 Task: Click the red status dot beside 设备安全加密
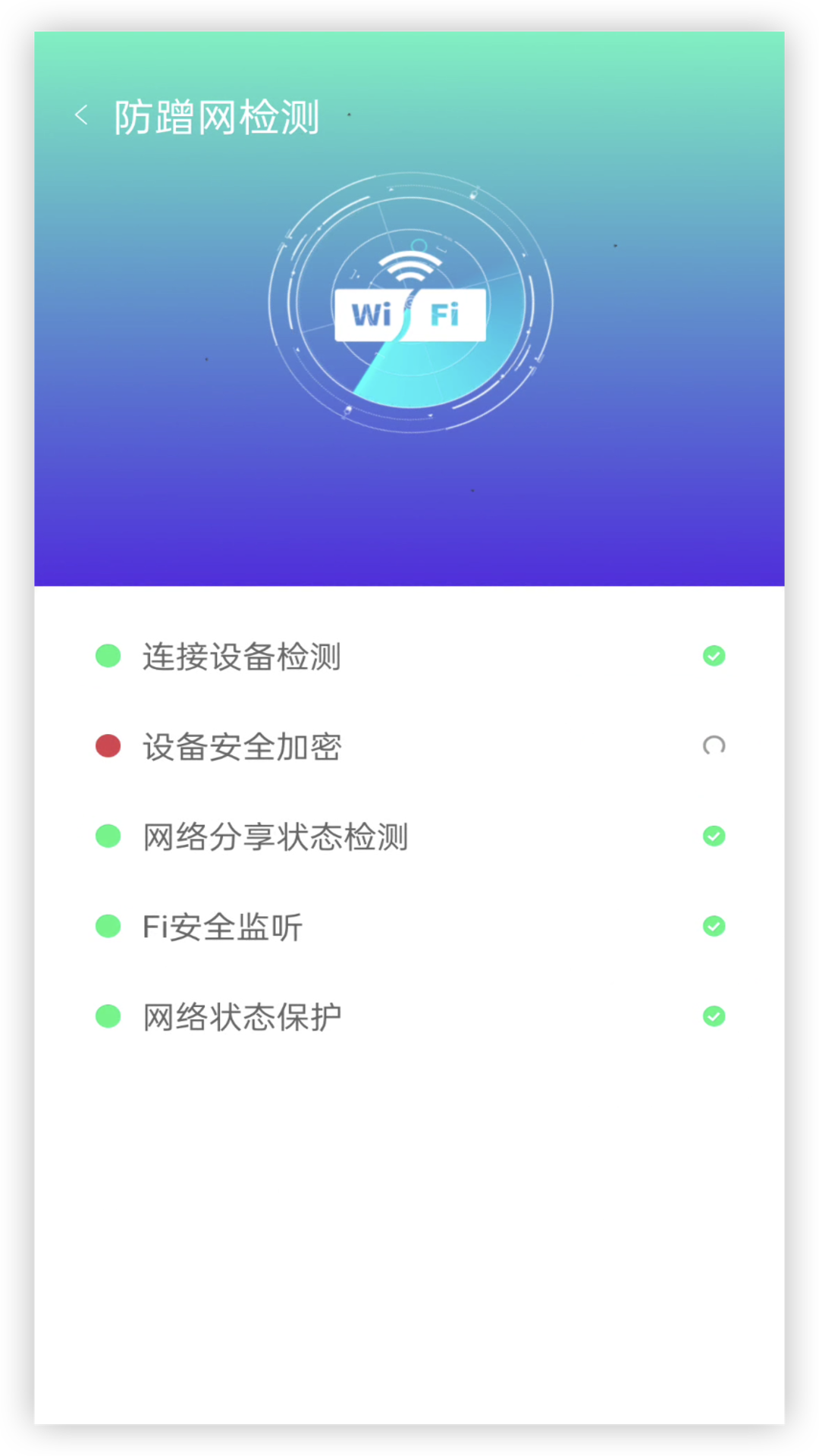pos(108,745)
